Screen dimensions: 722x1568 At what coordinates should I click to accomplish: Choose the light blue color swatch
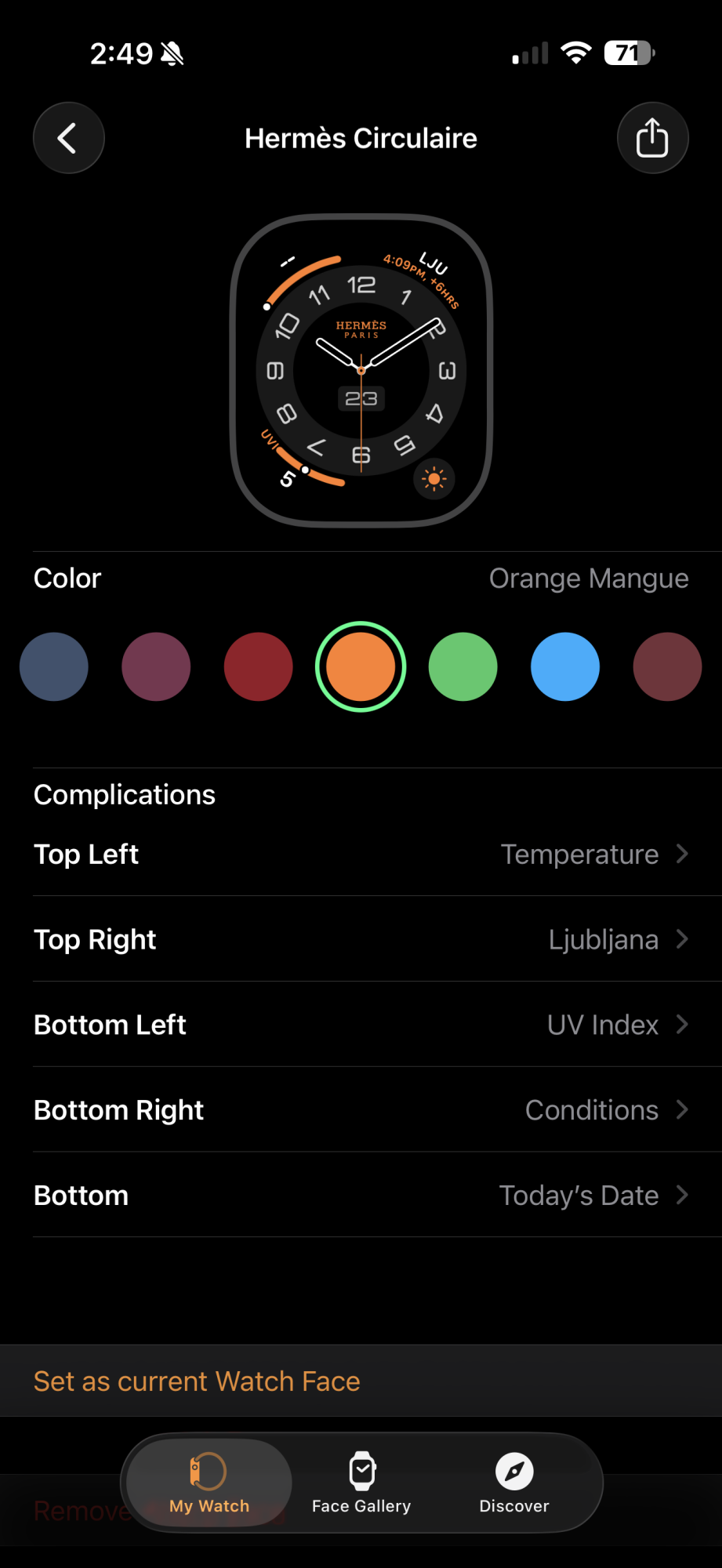pos(565,666)
